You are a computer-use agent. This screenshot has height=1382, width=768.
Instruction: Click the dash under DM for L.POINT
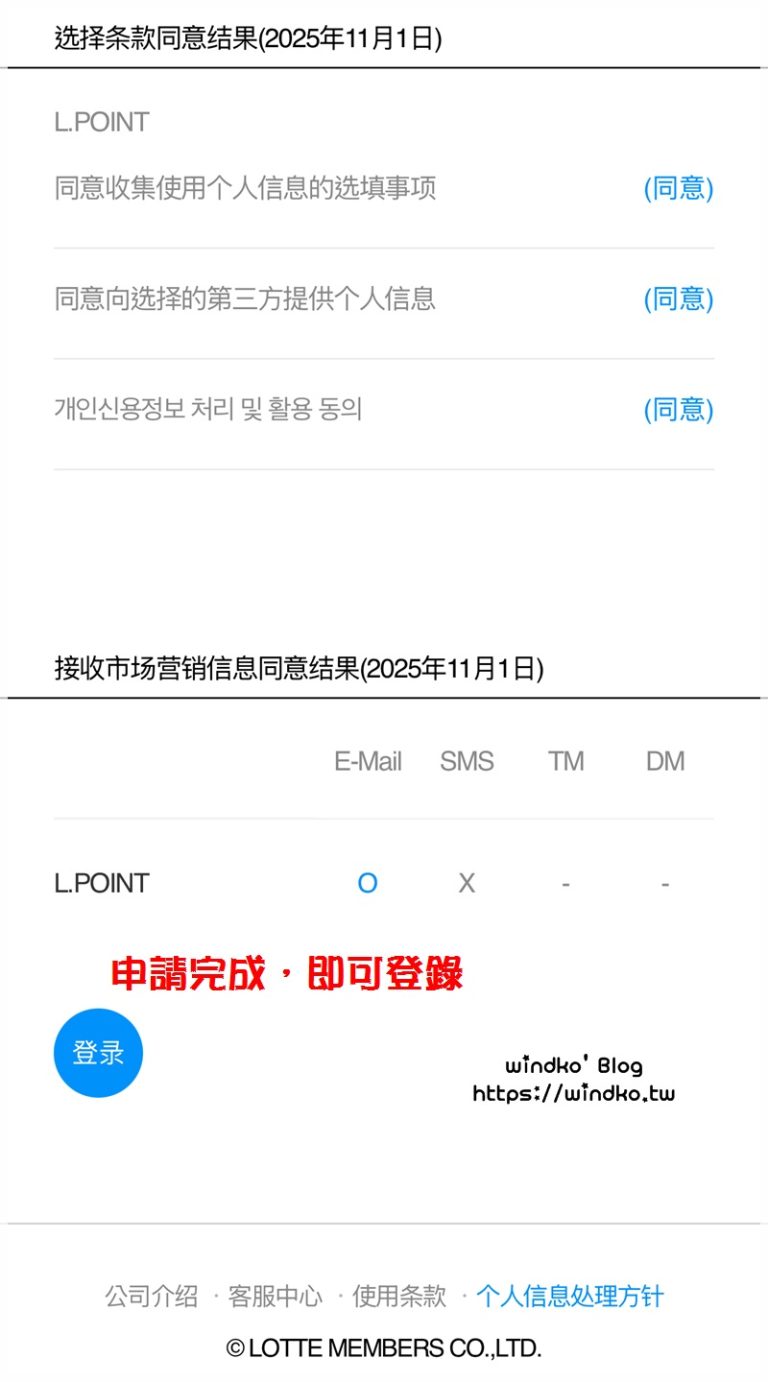[665, 883]
